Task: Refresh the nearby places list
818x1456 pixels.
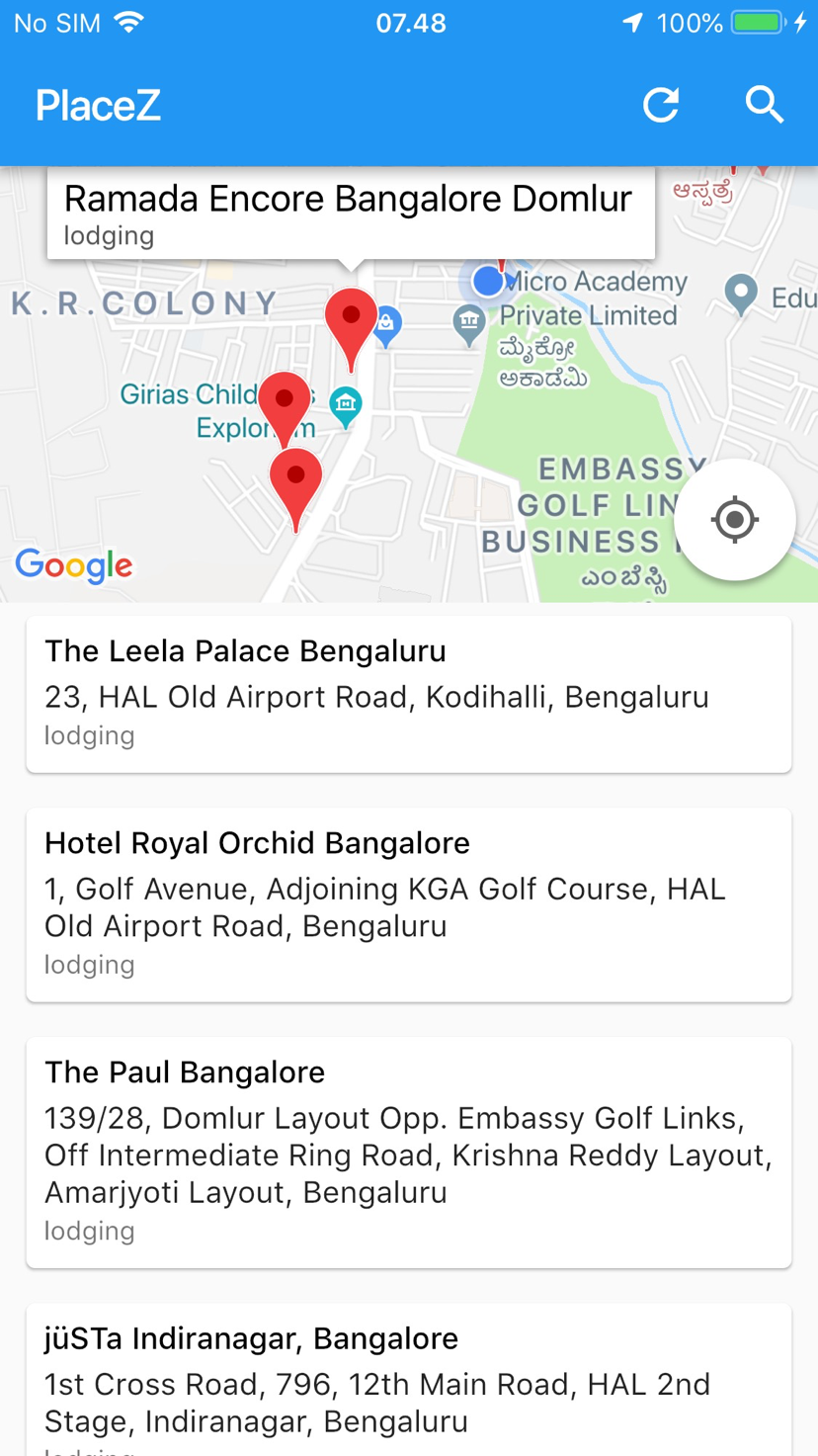Action: click(x=661, y=105)
